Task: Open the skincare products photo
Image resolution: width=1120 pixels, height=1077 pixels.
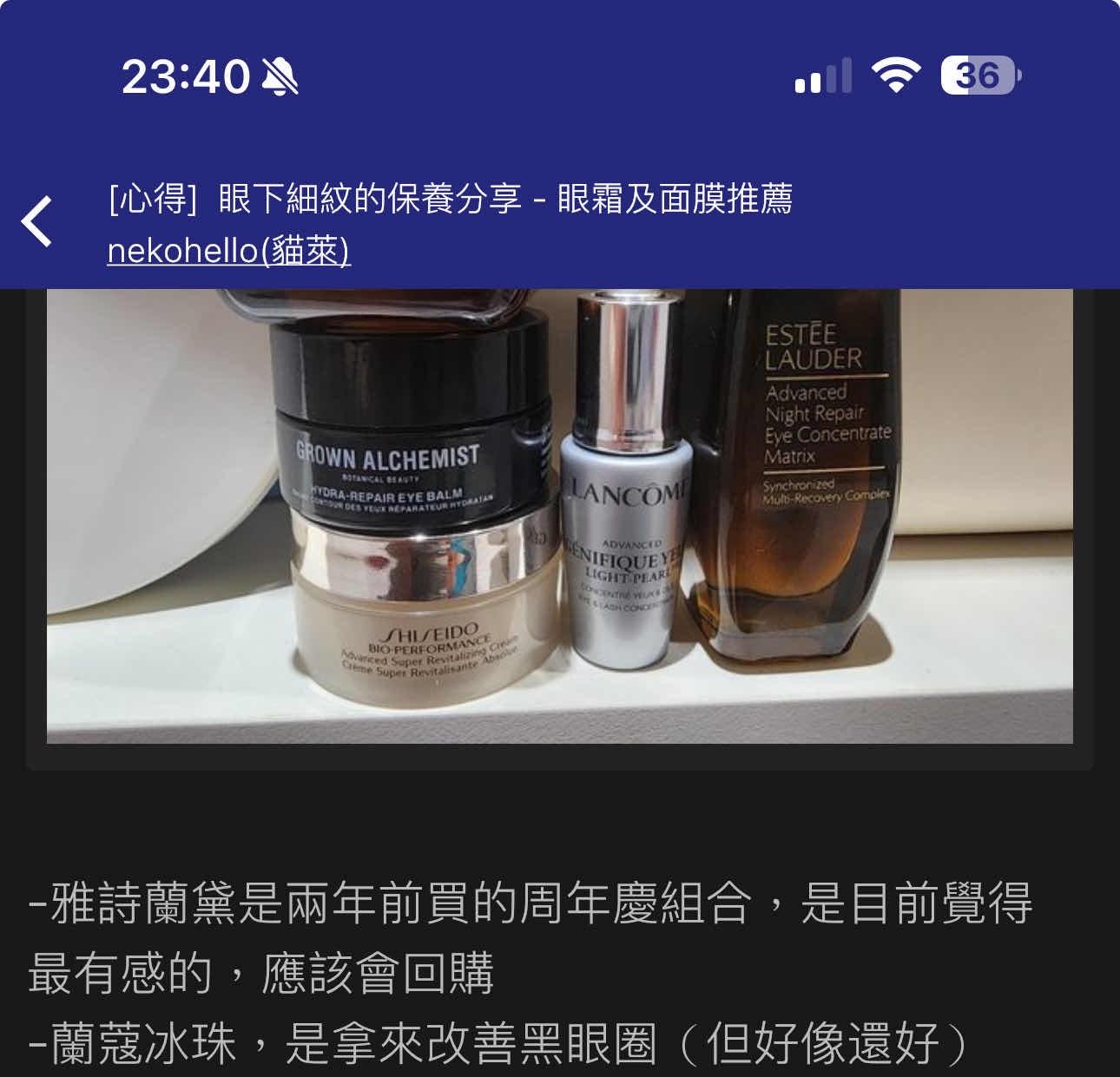Action: click(x=559, y=516)
